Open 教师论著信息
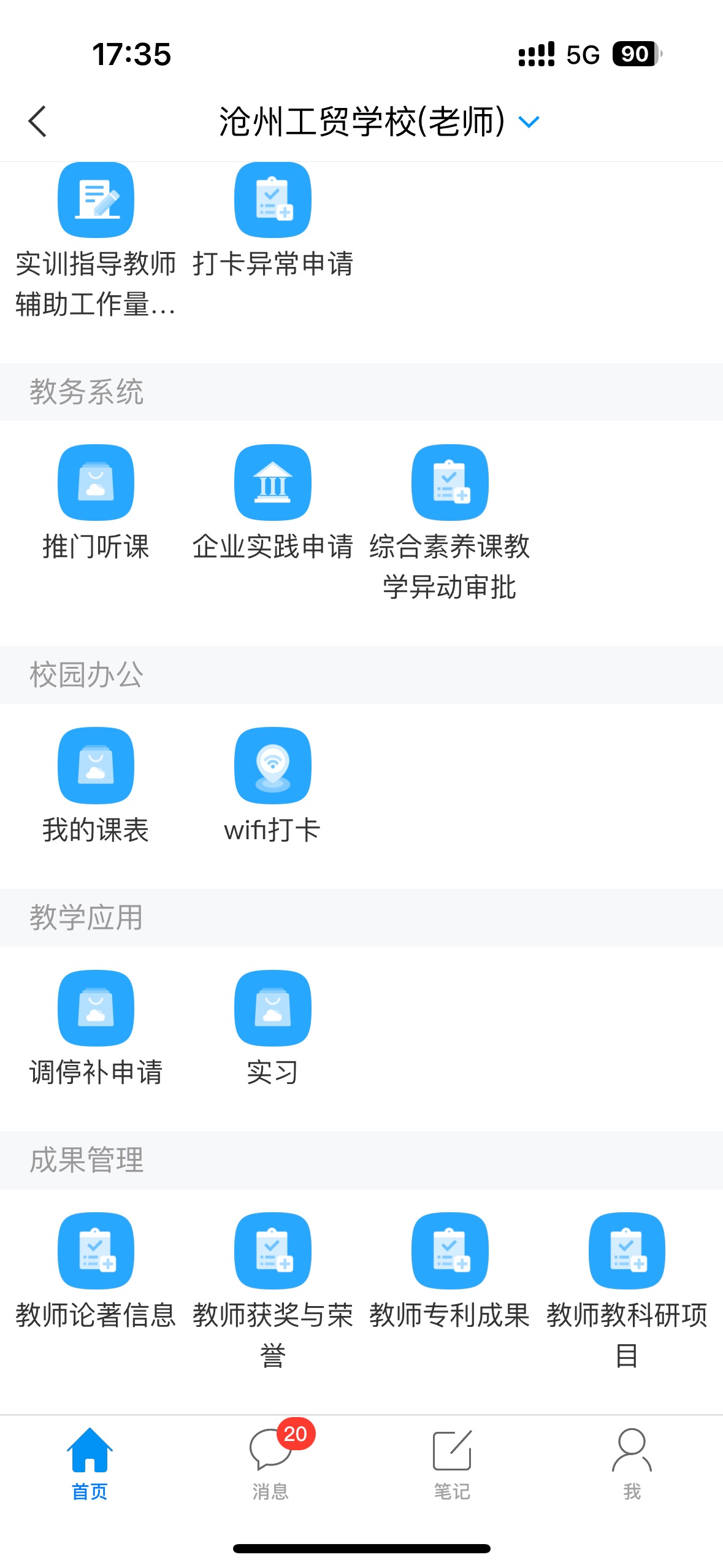Viewport: 723px width, 1568px height. 96,1251
